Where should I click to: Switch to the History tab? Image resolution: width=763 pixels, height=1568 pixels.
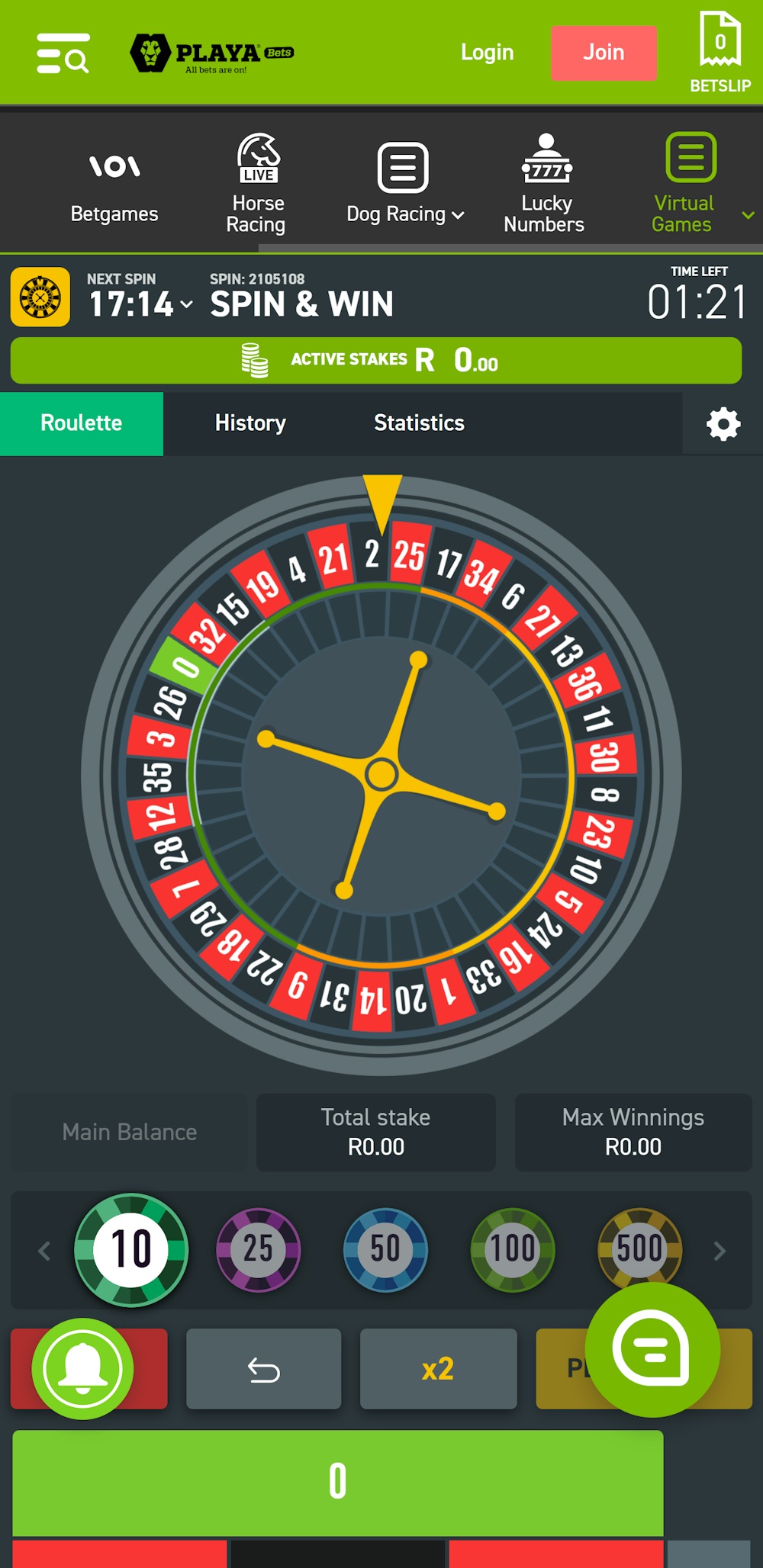tap(250, 423)
